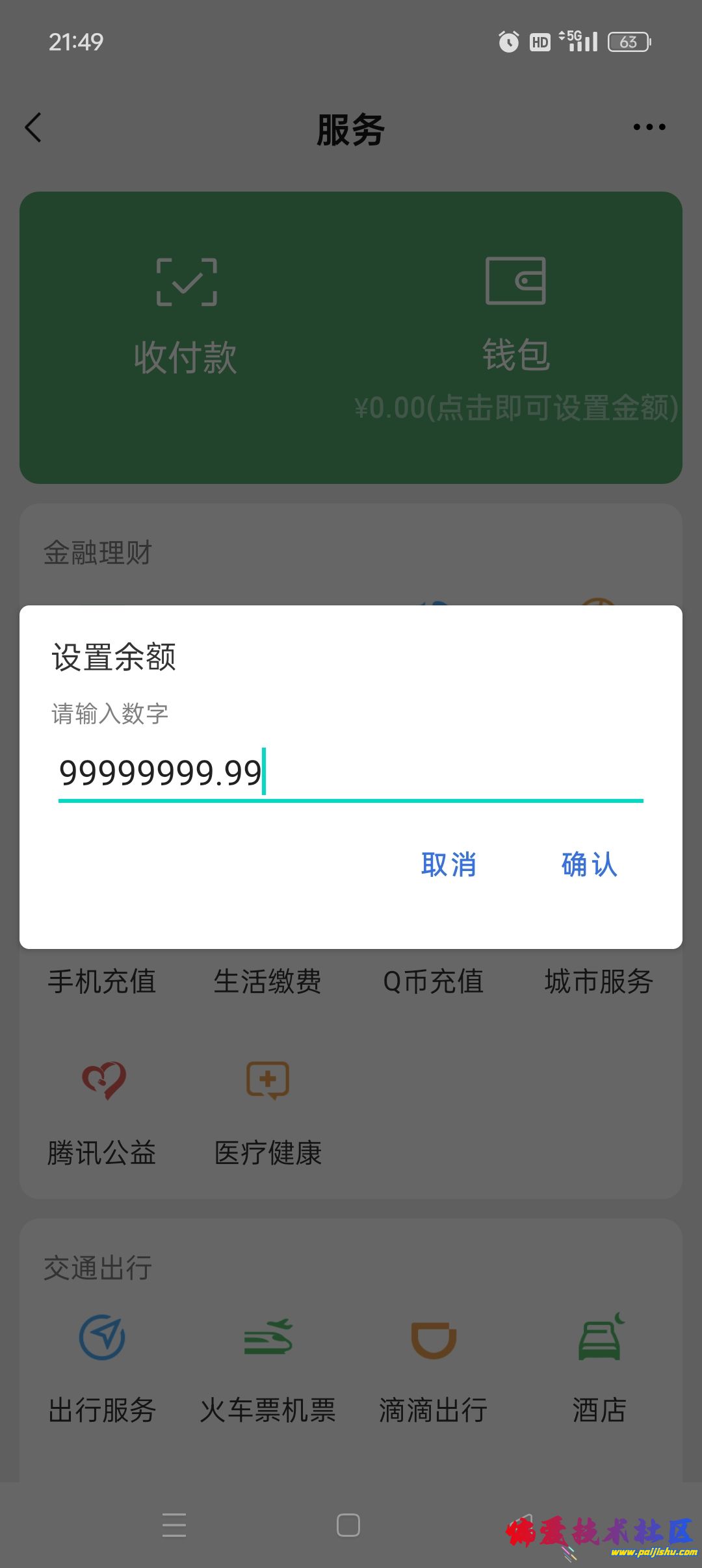
Task: Tap the 腾讯公益 charity heart icon
Action: click(x=101, y=1080)
